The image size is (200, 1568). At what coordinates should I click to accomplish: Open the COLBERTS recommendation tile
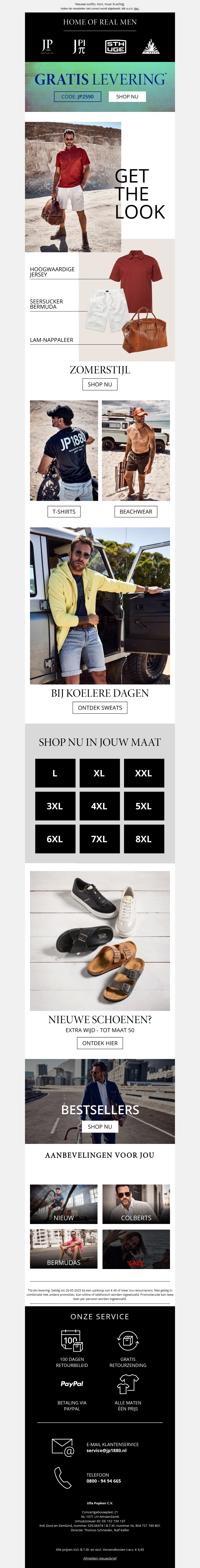click(x=136, y=1205)
